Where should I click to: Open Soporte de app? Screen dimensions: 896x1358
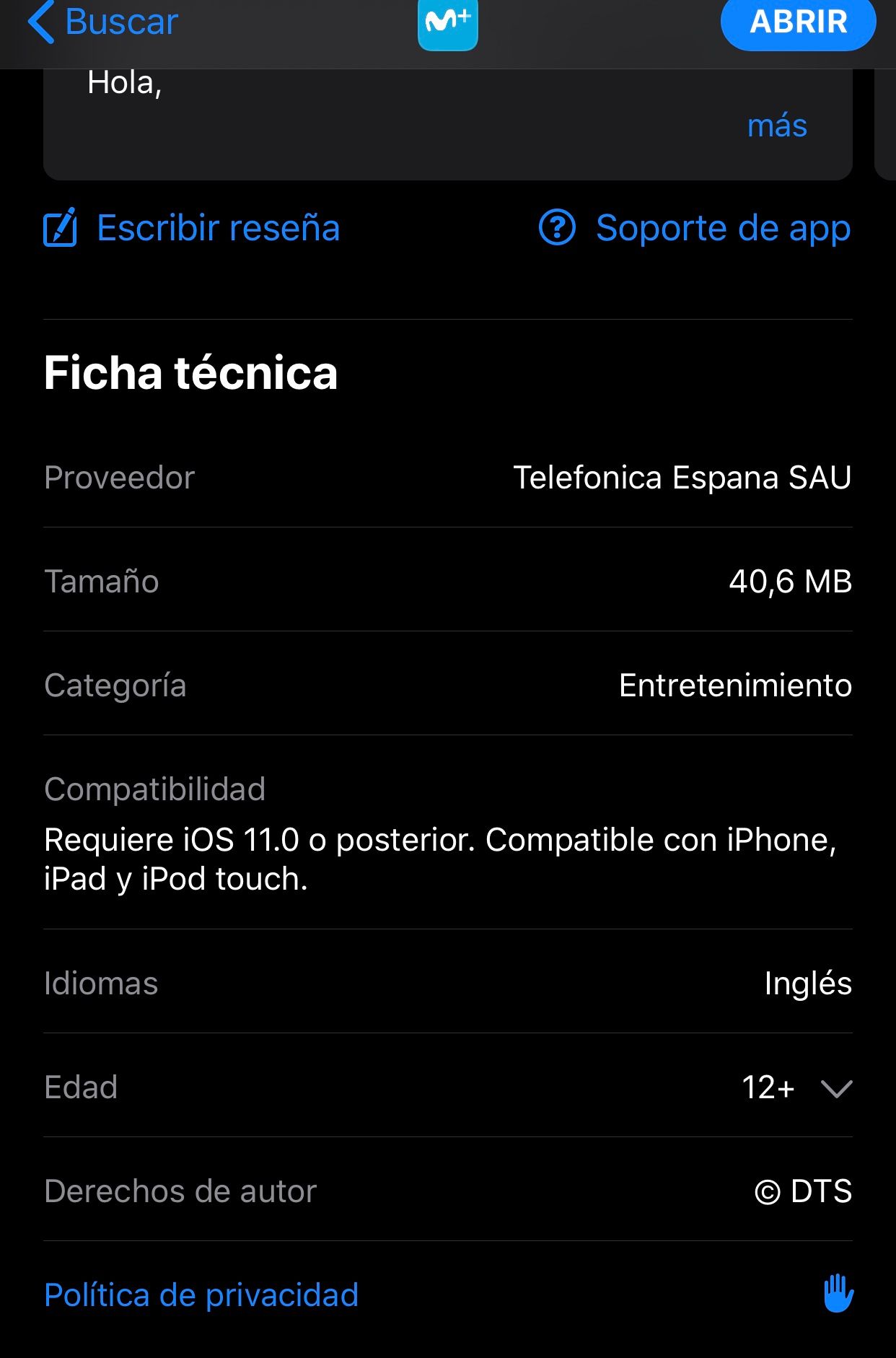pyautogui.click(x=695, y=229)
